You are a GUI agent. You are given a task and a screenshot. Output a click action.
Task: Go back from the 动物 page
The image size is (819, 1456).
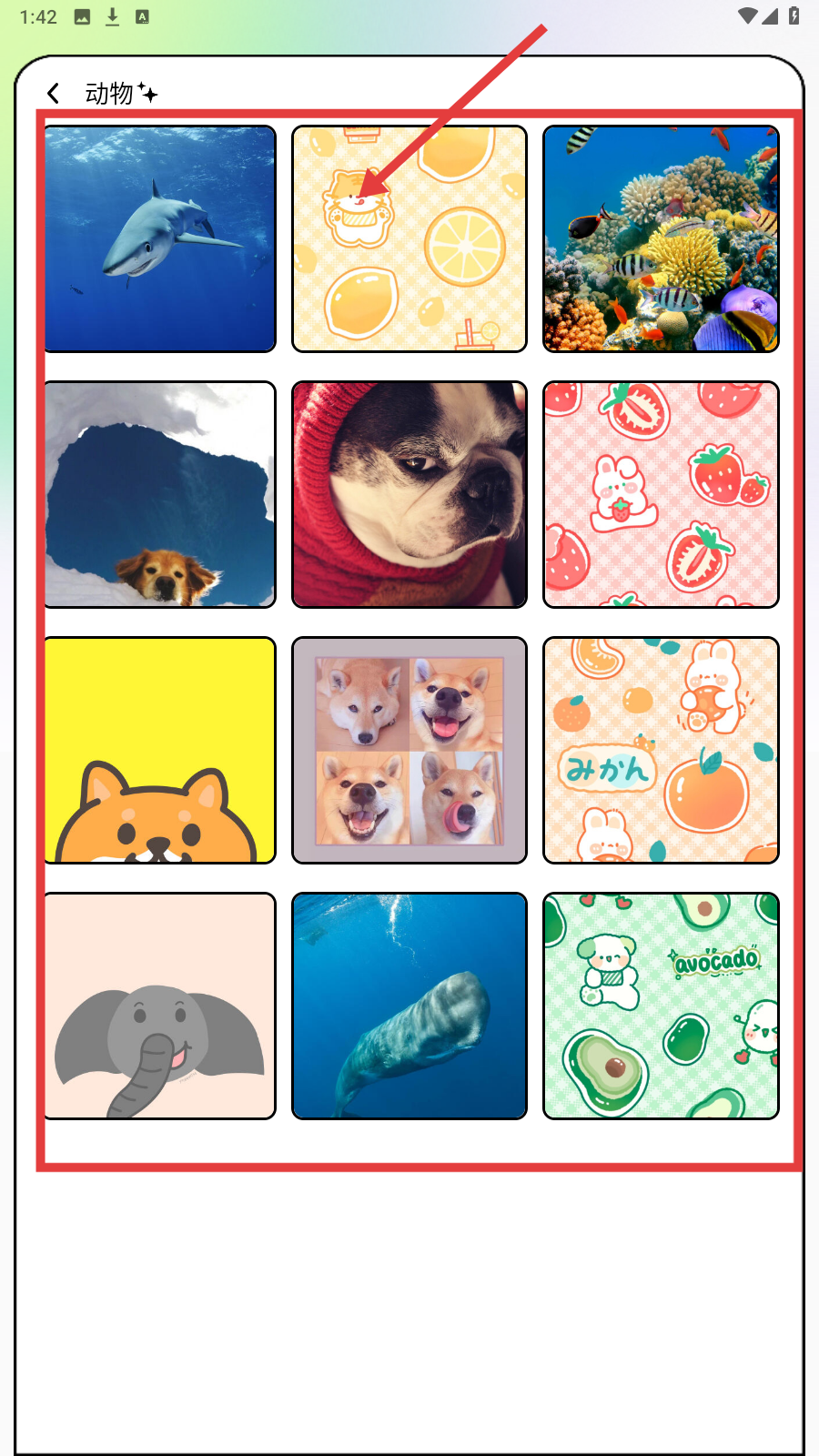coord(54,94)
